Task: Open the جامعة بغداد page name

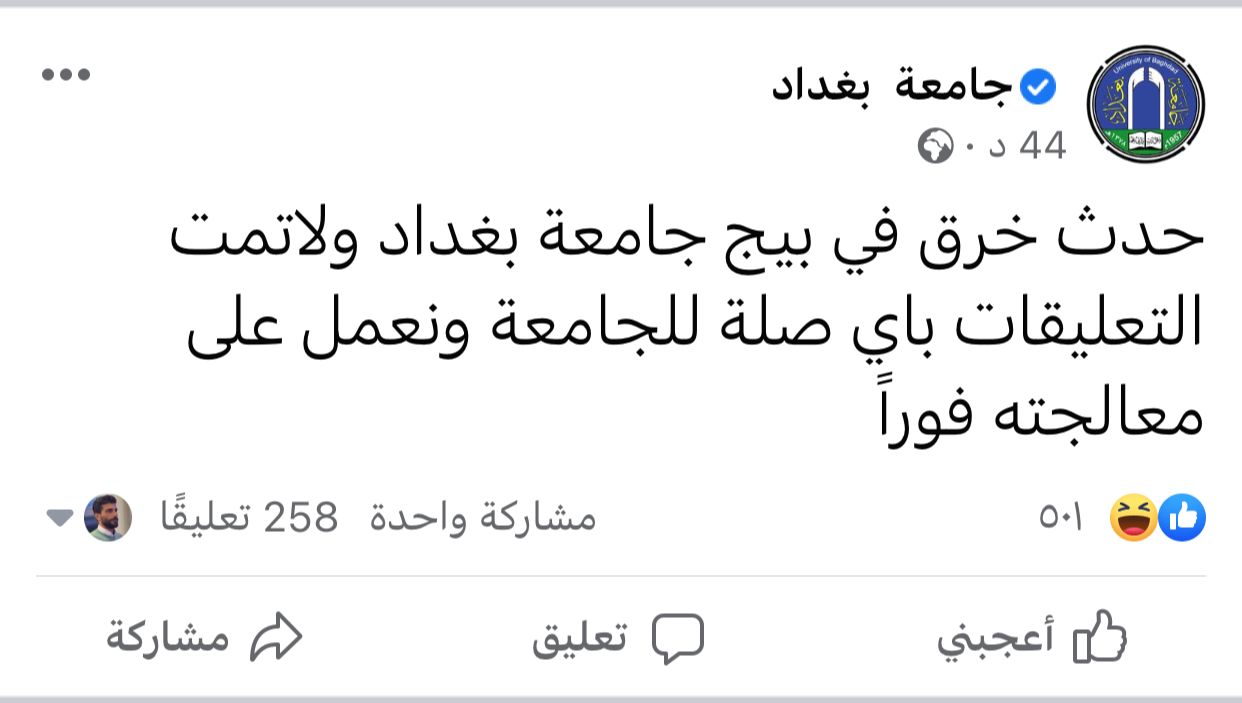Action: click(x=892, y=88)
